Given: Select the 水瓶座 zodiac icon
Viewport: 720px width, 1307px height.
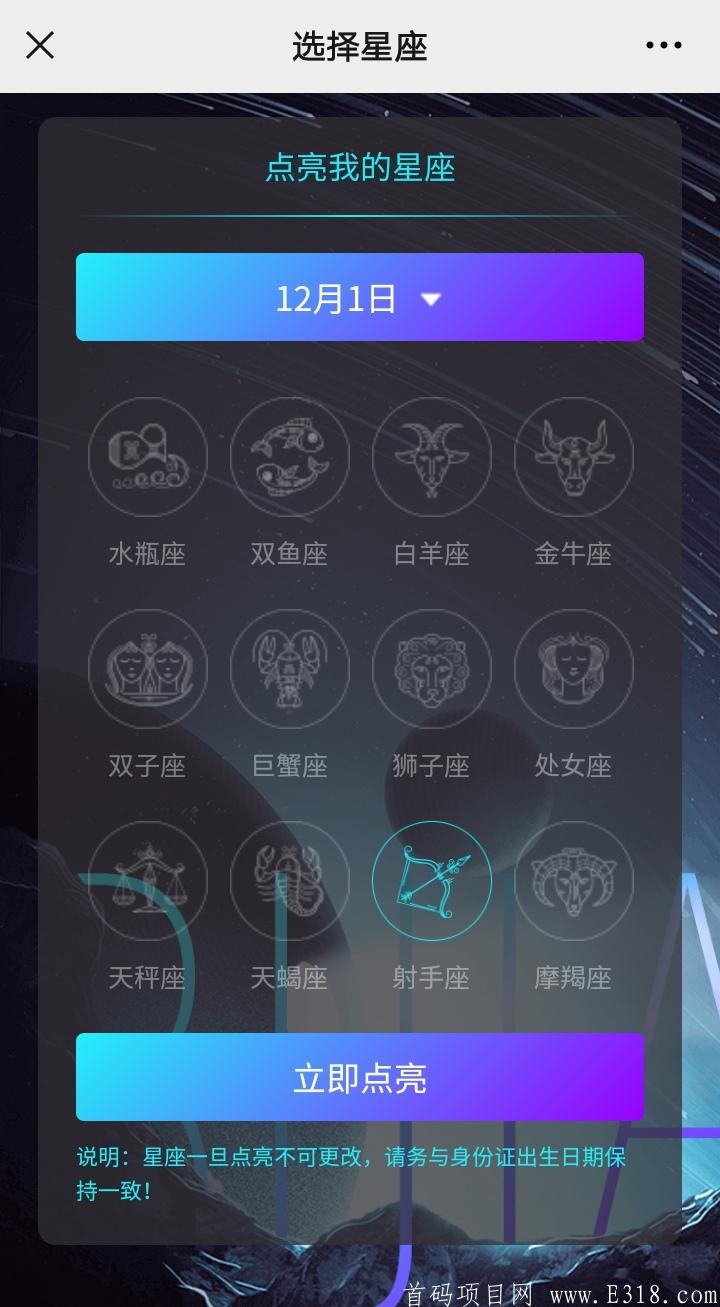Looking at the screenshot, I should (x=147, y=456).
